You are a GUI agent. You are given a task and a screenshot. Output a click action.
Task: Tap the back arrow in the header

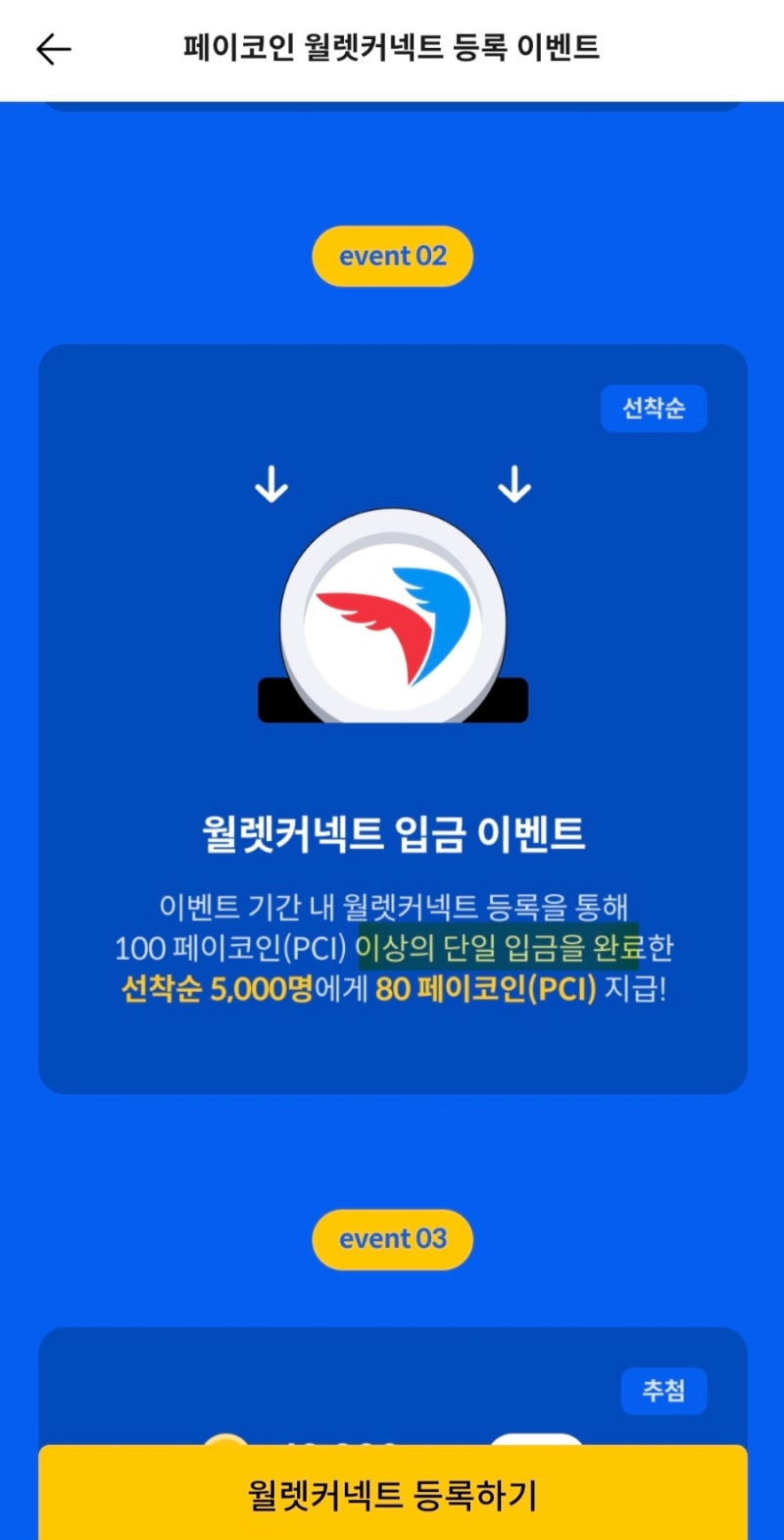pos(51,46)
